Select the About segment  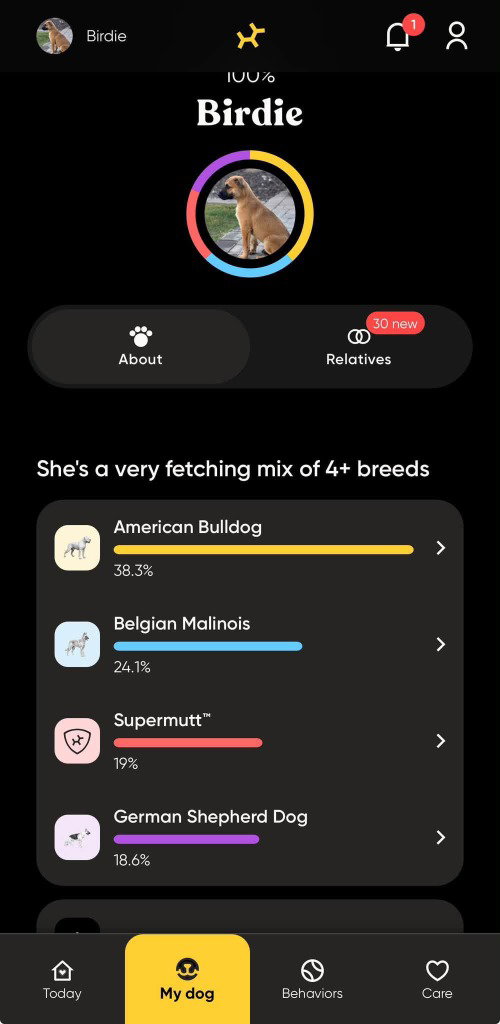[140, 347]
